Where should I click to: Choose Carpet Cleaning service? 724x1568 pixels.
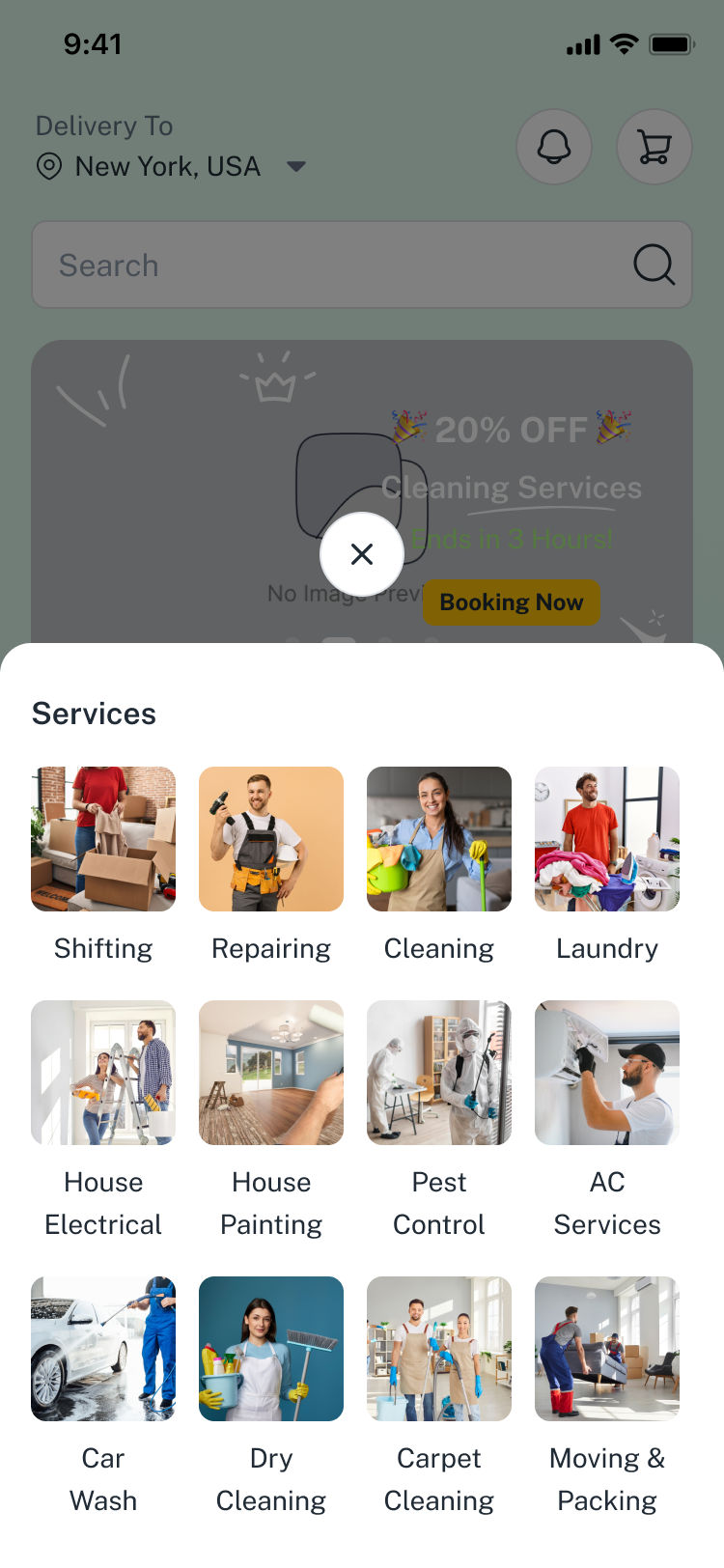439,1349
